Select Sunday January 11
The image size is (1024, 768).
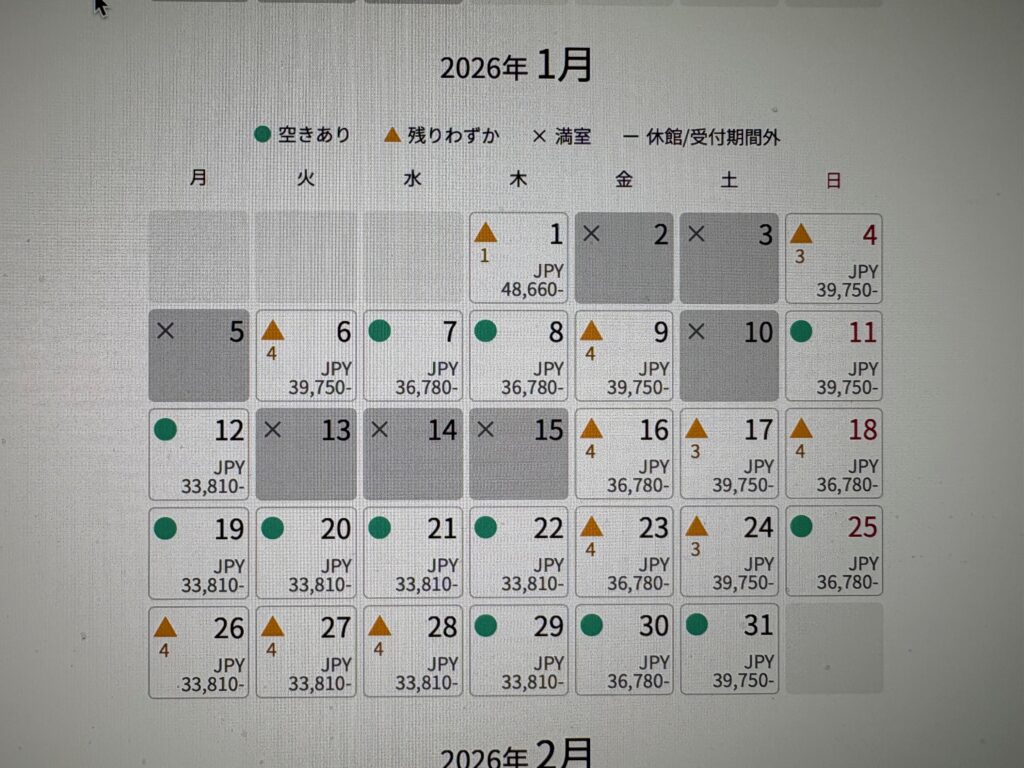coord(834,355)
